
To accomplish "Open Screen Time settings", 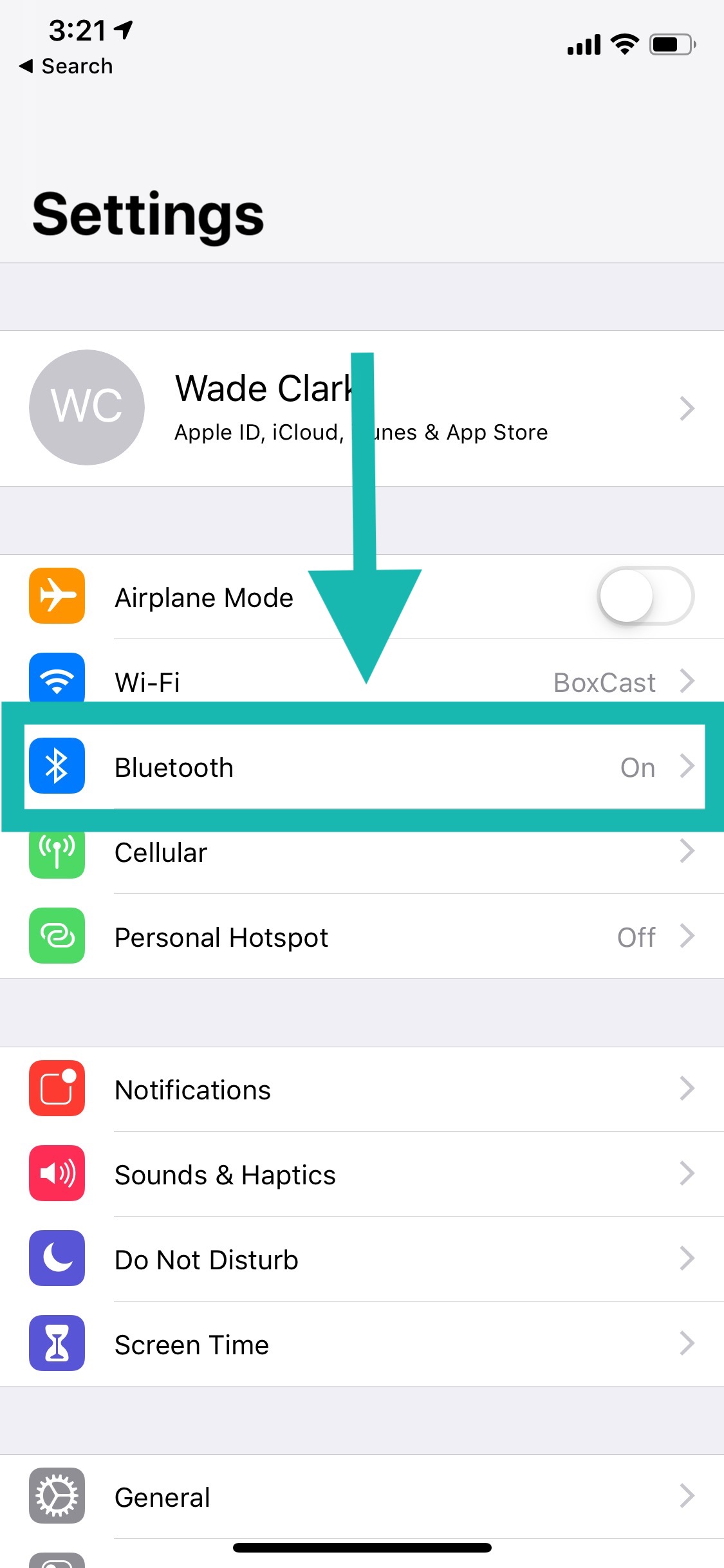I will click(360, 1345).
